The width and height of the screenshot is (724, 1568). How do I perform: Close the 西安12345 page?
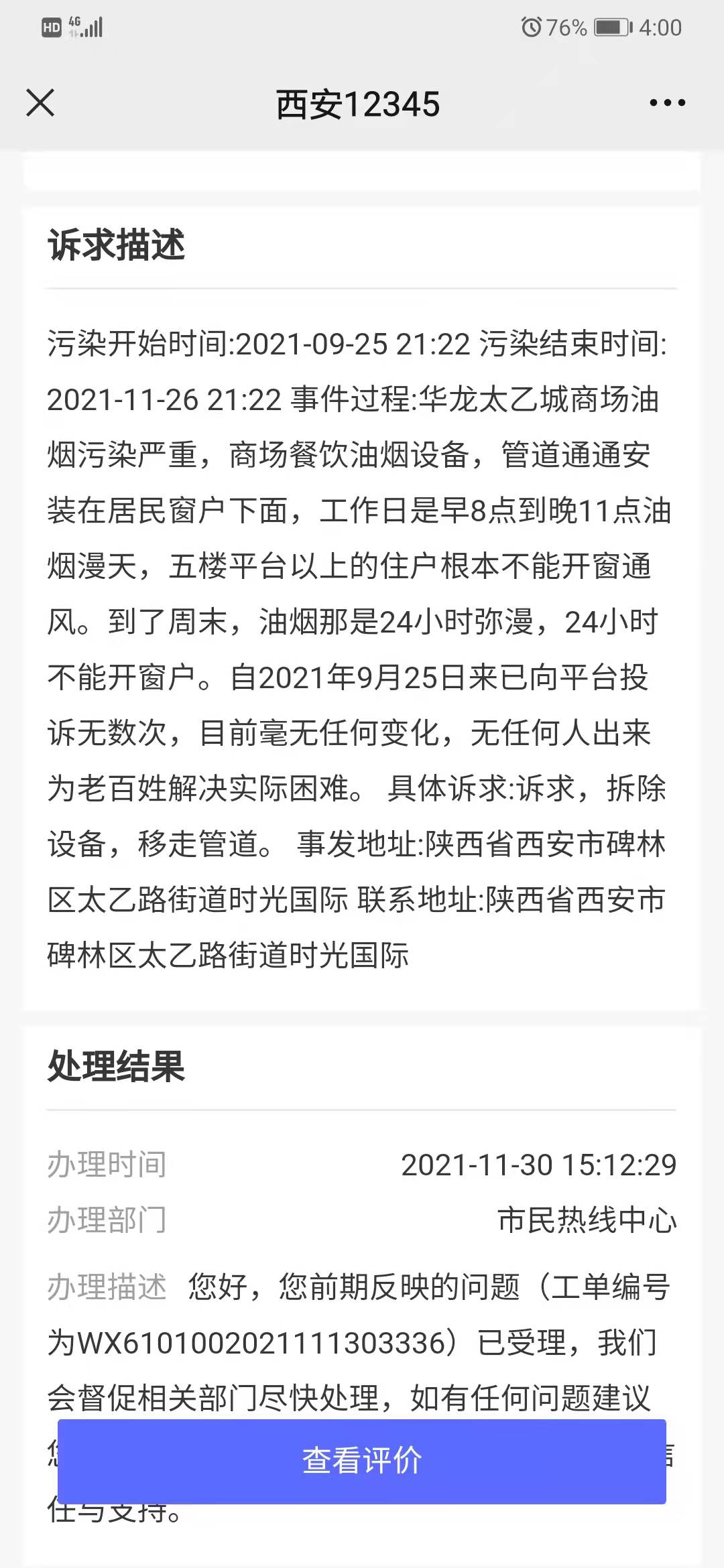(40, 103)
